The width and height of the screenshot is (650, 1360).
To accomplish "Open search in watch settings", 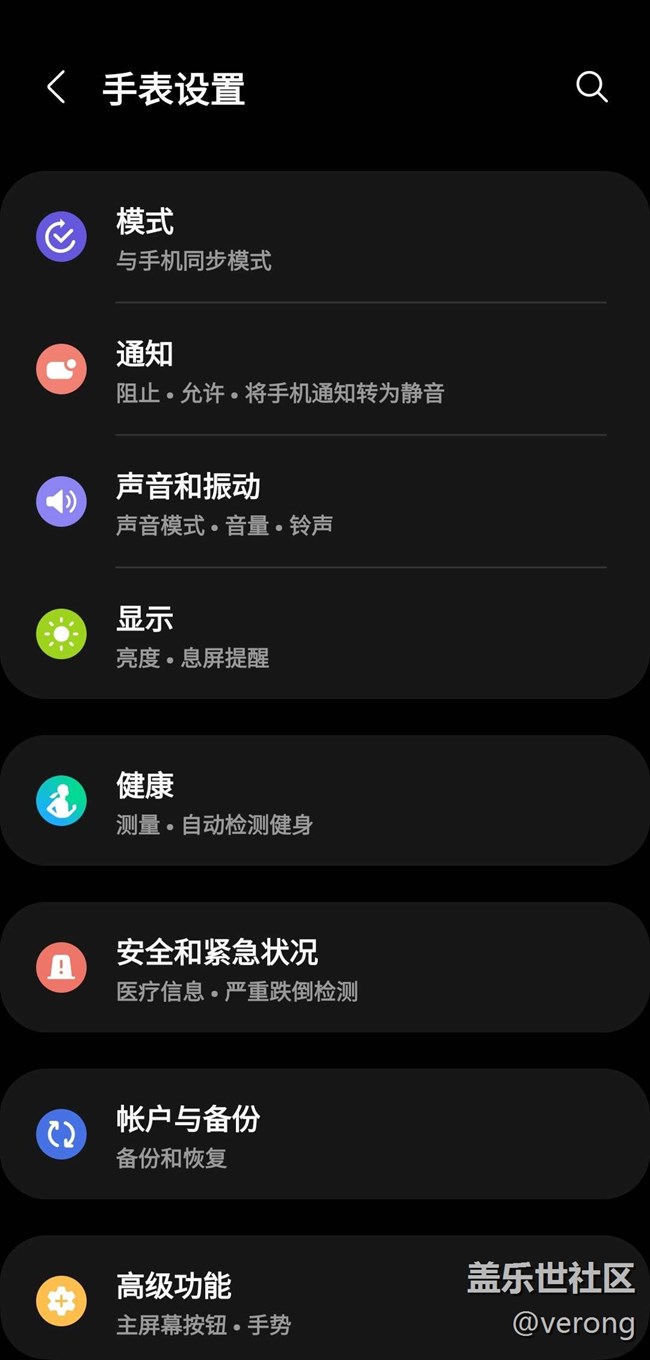I will (x=592, y=88).
